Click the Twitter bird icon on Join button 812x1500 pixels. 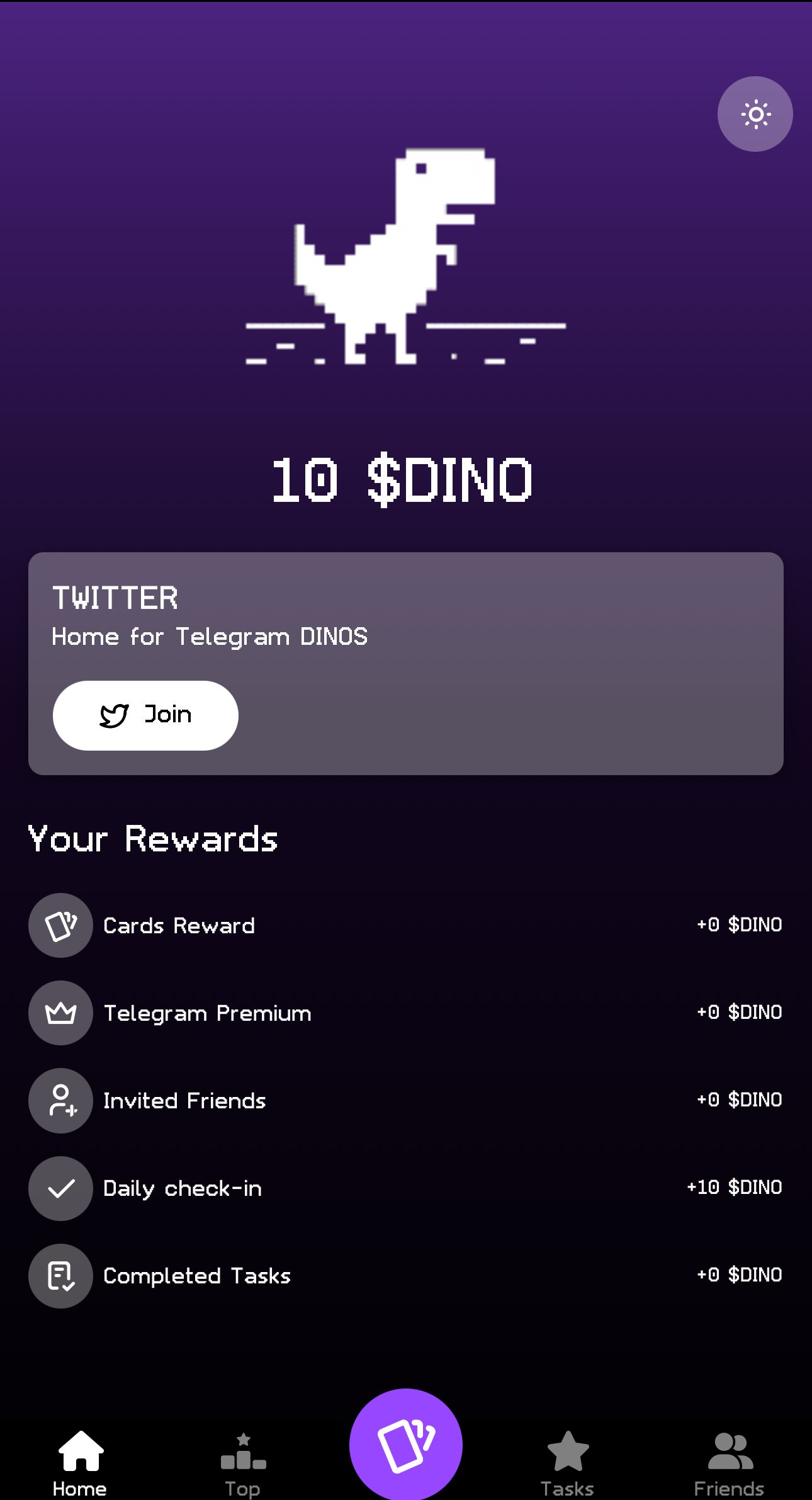click(x=114, y=715)
